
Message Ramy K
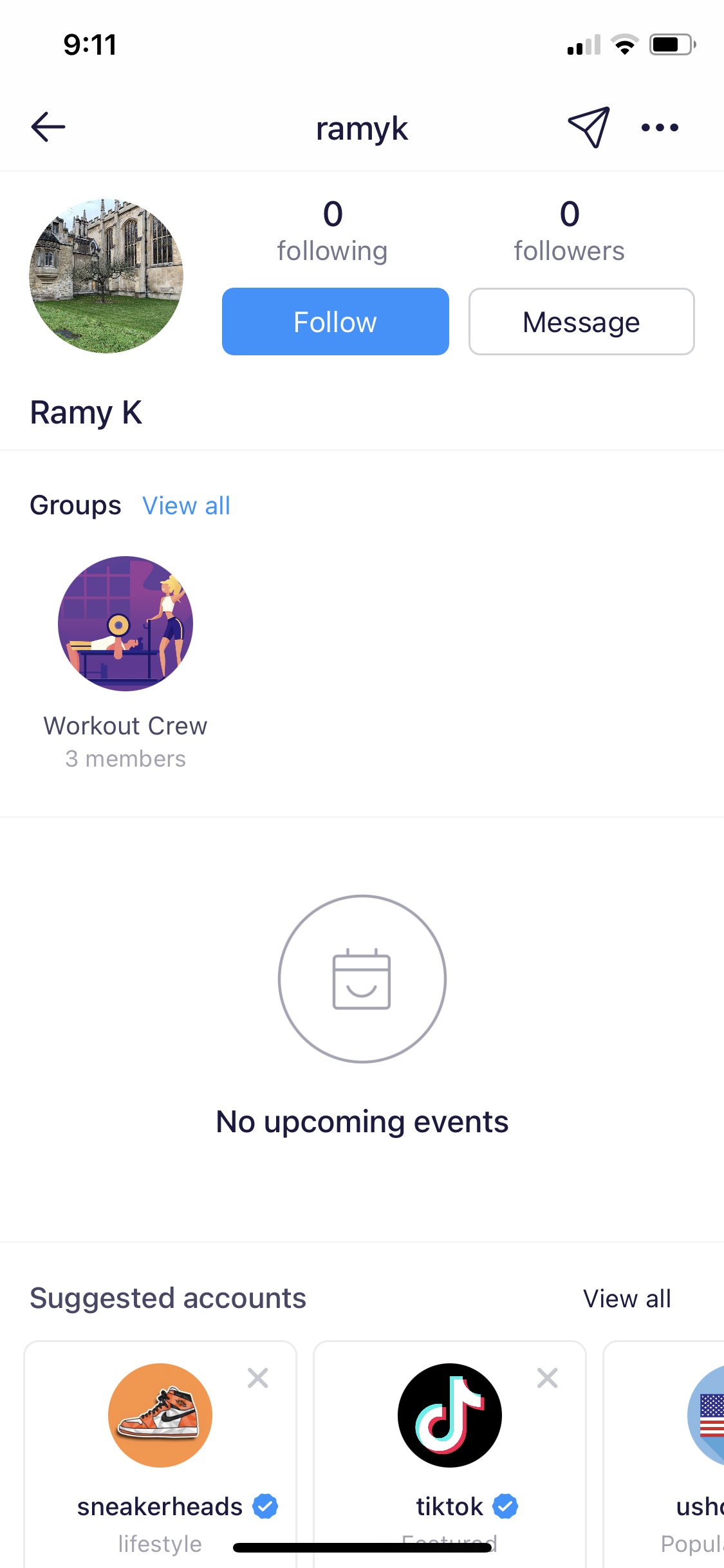coord(580,321)
